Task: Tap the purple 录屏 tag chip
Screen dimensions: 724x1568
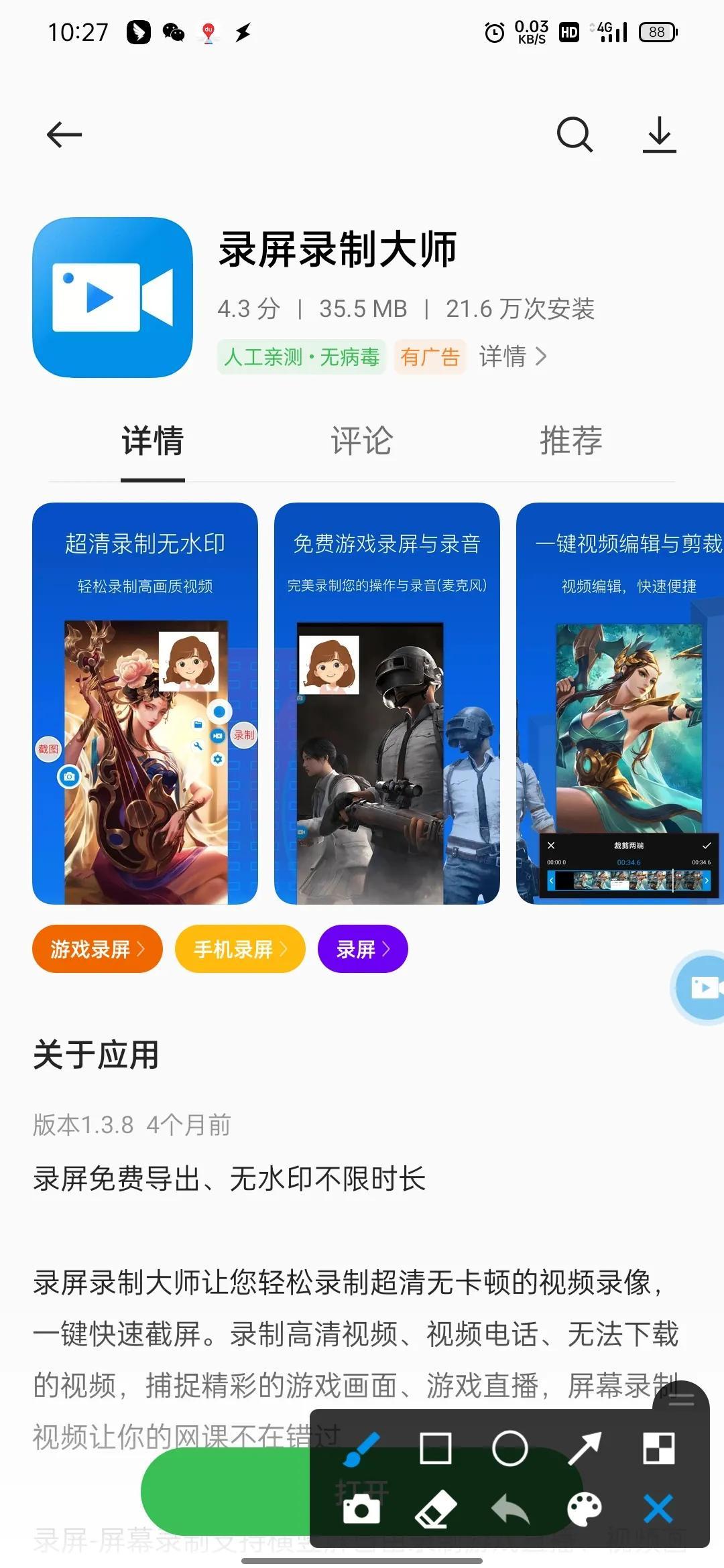Action: pyautogui.click(x=363, y=949)
